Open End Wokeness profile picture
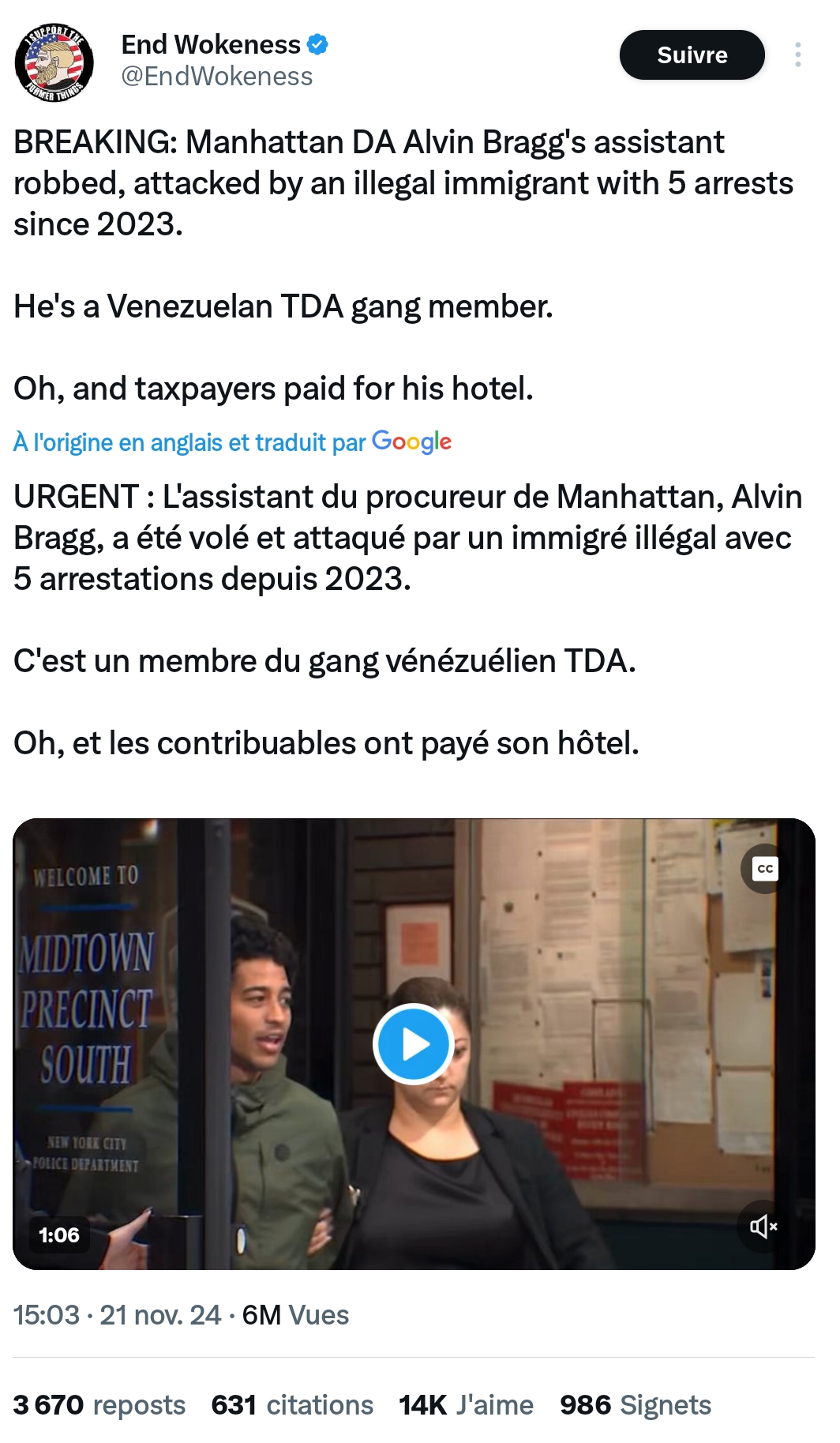Image resolution: width=840 pixels, height=1443 pixels. coord(54,62)
